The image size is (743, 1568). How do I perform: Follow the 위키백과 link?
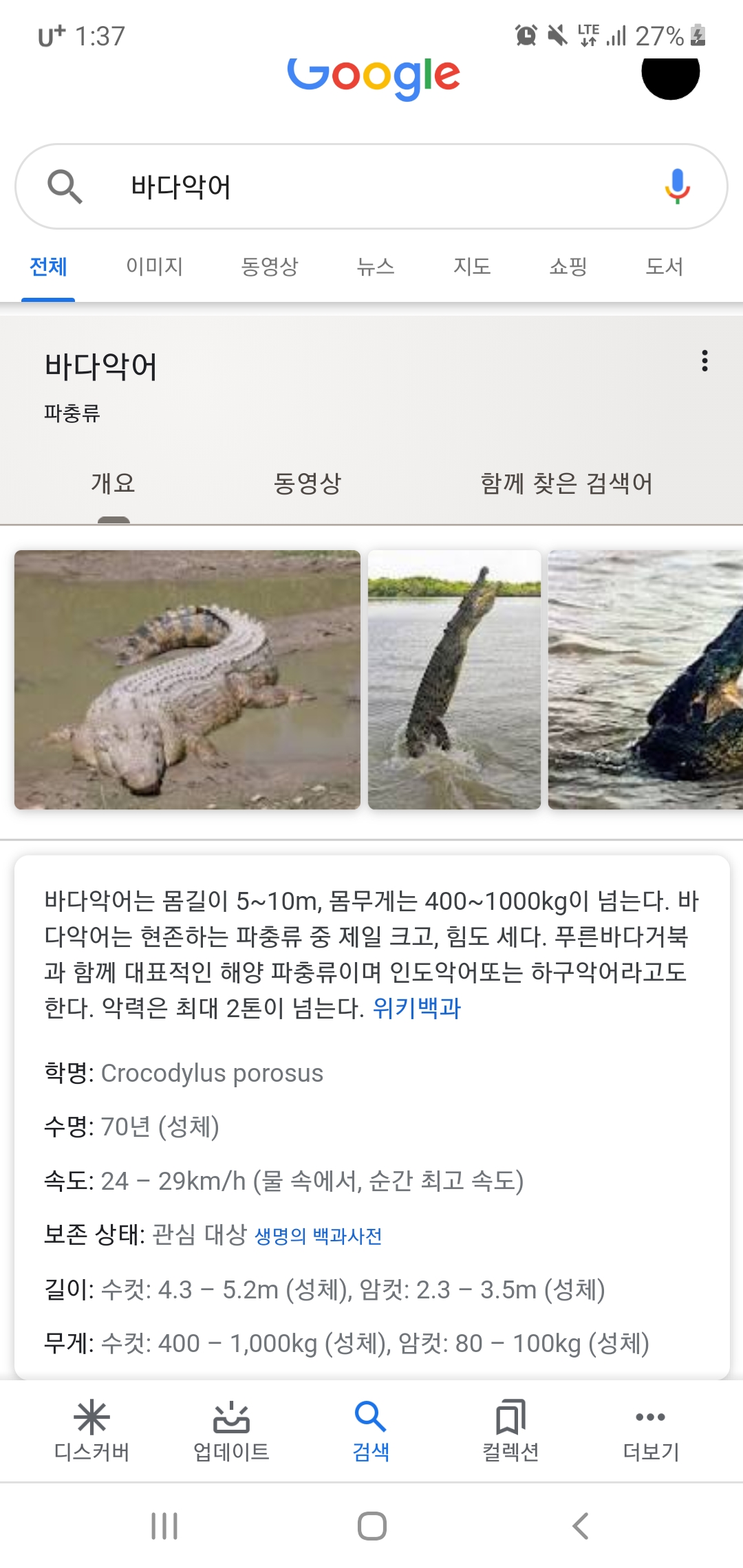(416, 1008)
